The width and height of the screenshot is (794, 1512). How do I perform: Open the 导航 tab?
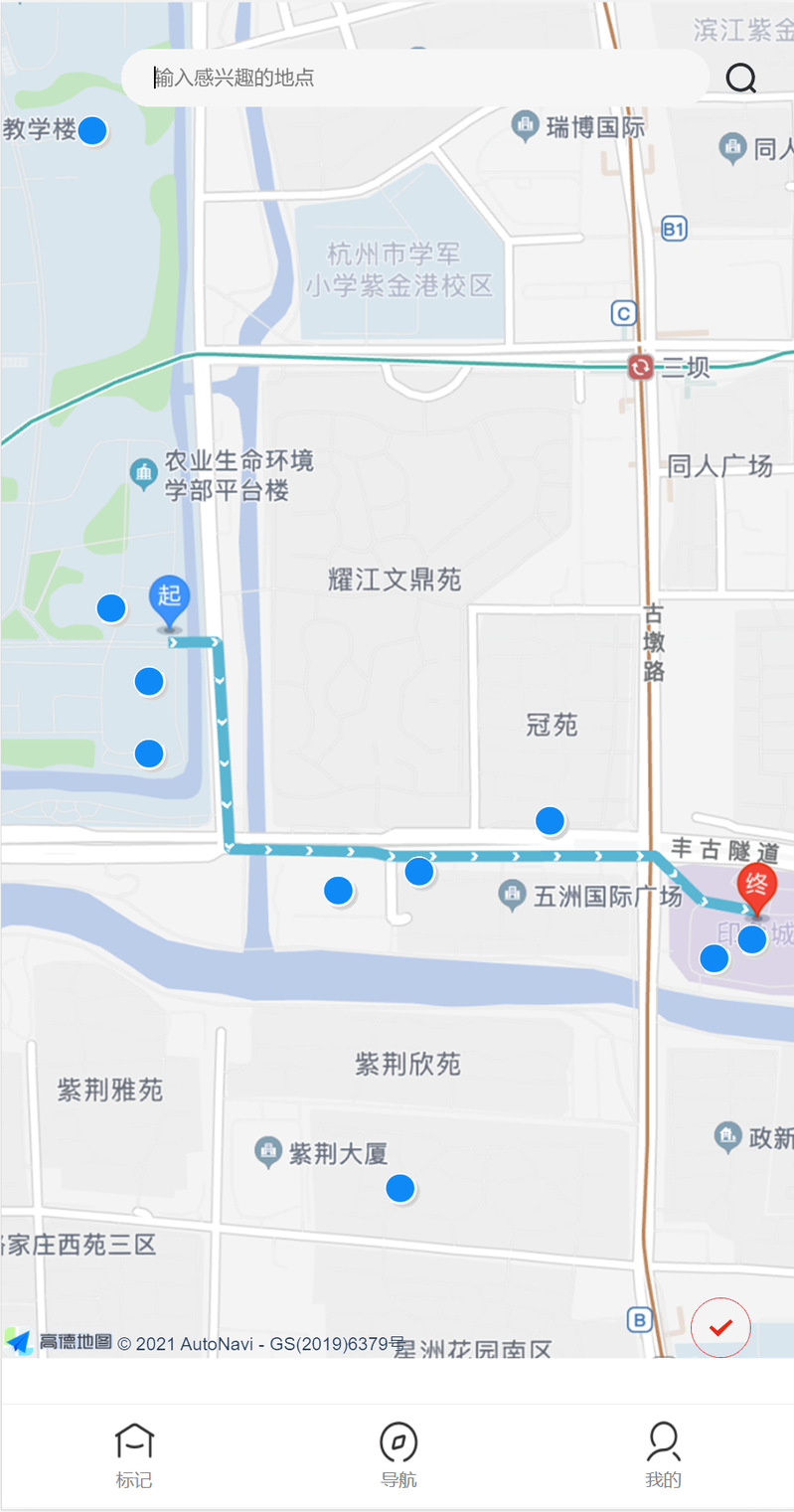click(x=398, y=1454)
